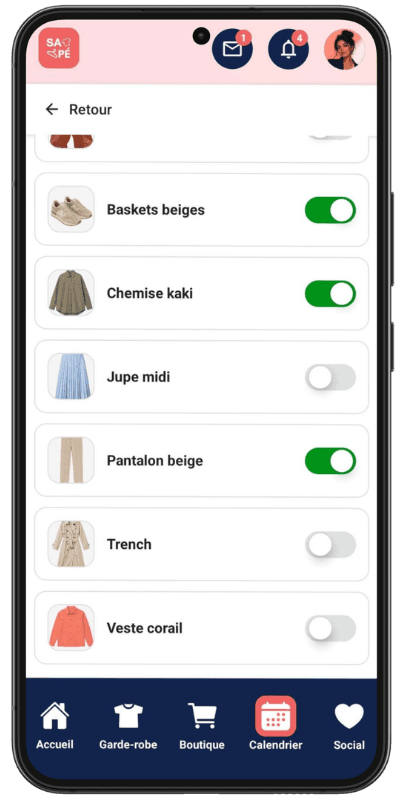The width and height of the screenshot is (405, 800).
Task: Open the profile avatar
Action: (344, 48)
